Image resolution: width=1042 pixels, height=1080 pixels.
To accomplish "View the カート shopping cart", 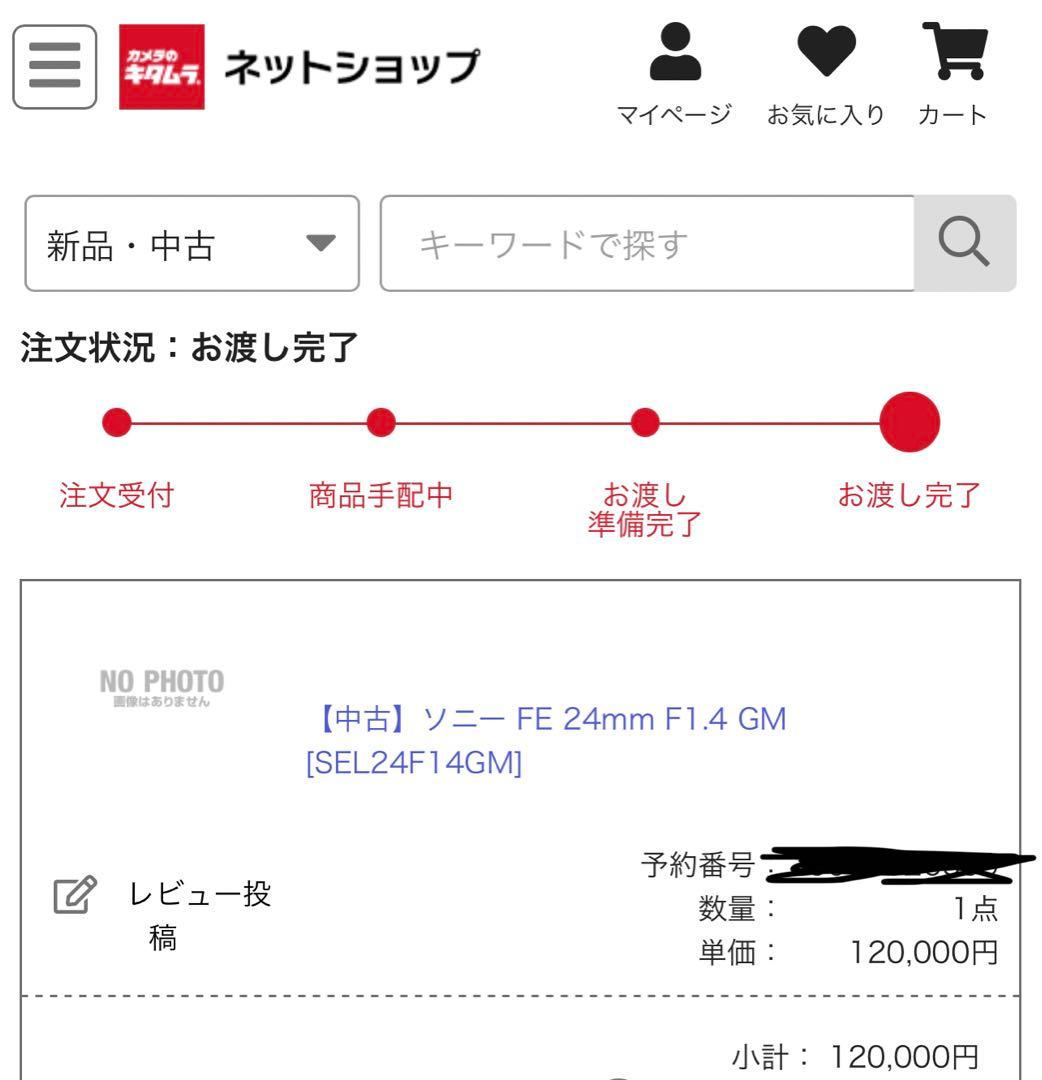I will [x=951, y=74].
